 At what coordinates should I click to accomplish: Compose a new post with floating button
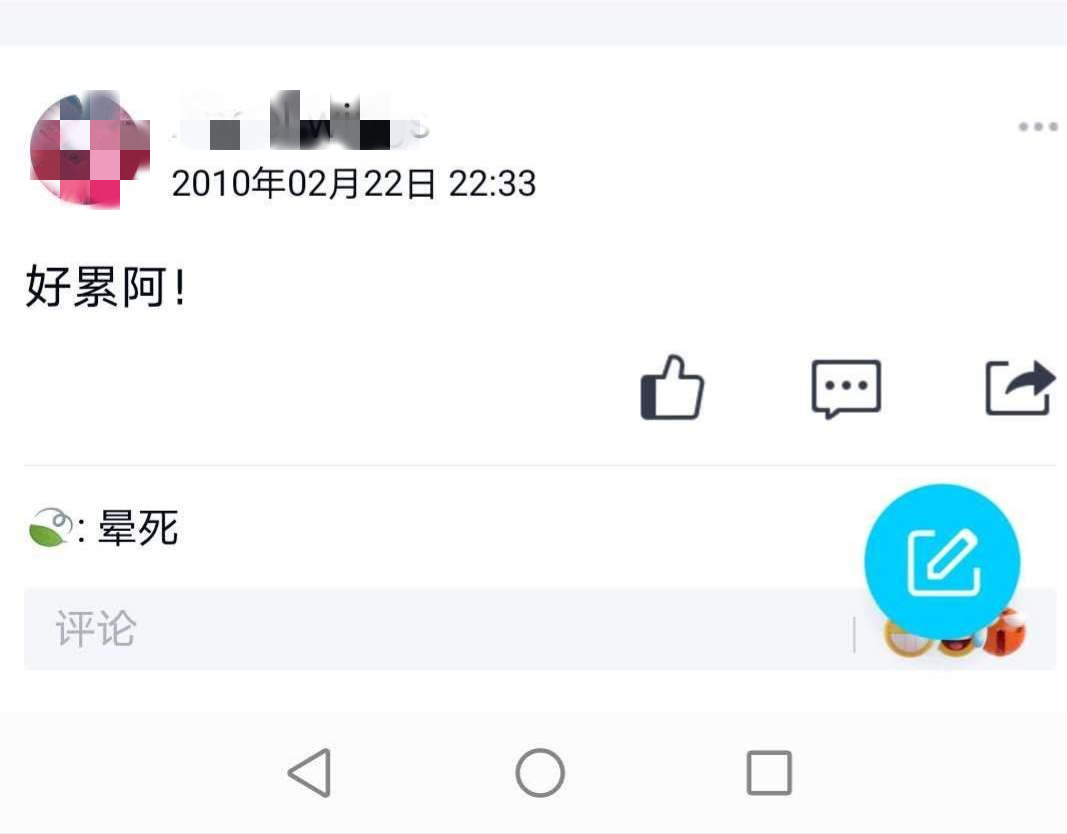(942, 562)
